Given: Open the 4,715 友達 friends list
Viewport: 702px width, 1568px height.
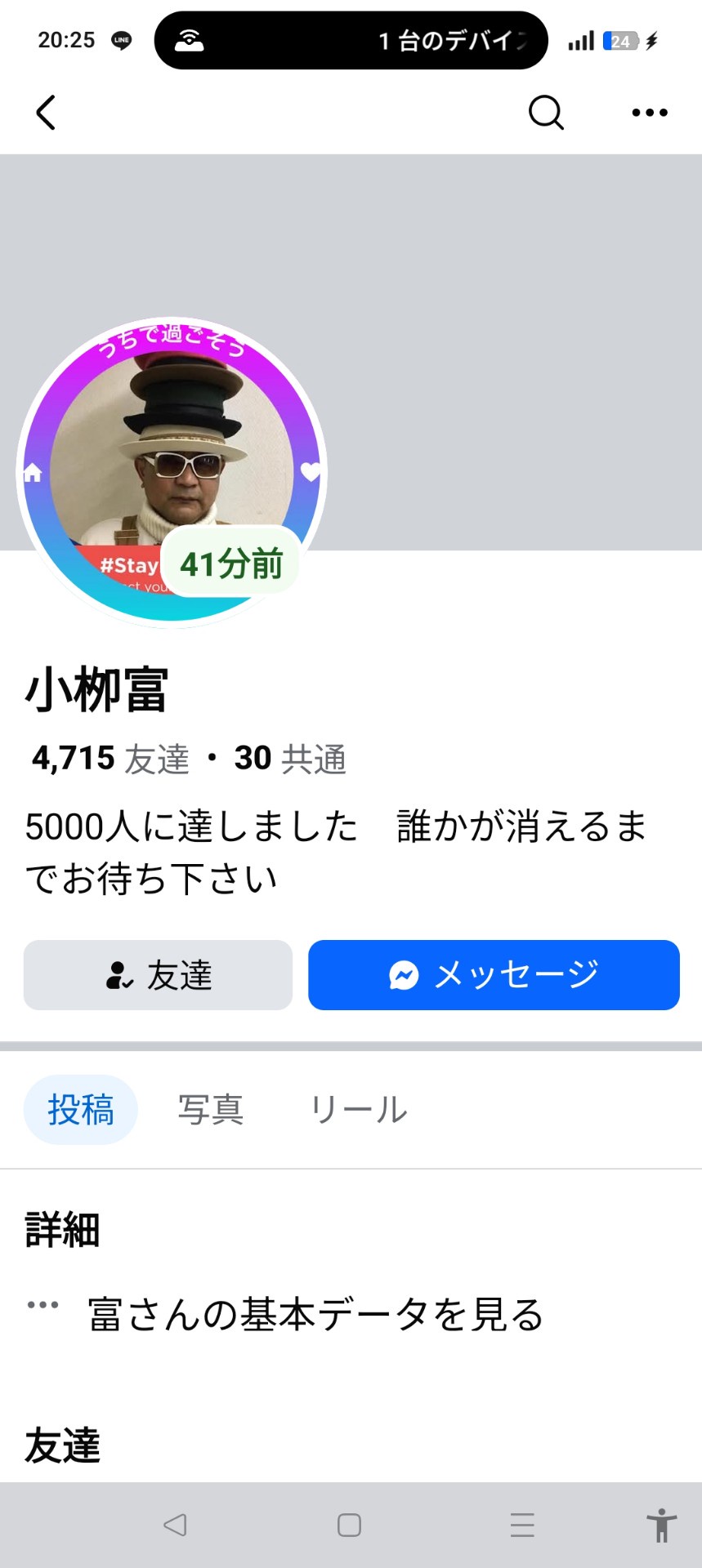Looking at the screenshot, I should pos(110,759).
